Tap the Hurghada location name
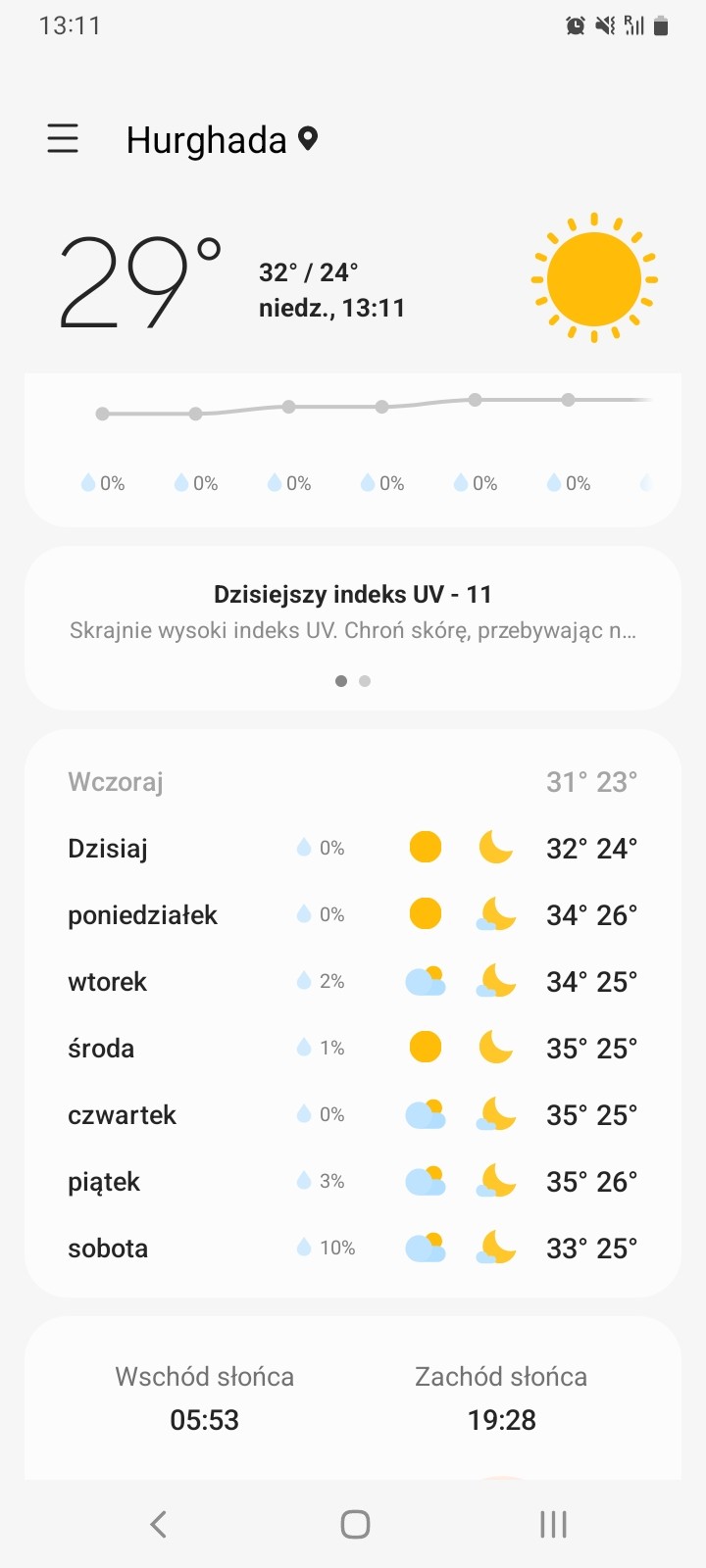 [207, 140]
